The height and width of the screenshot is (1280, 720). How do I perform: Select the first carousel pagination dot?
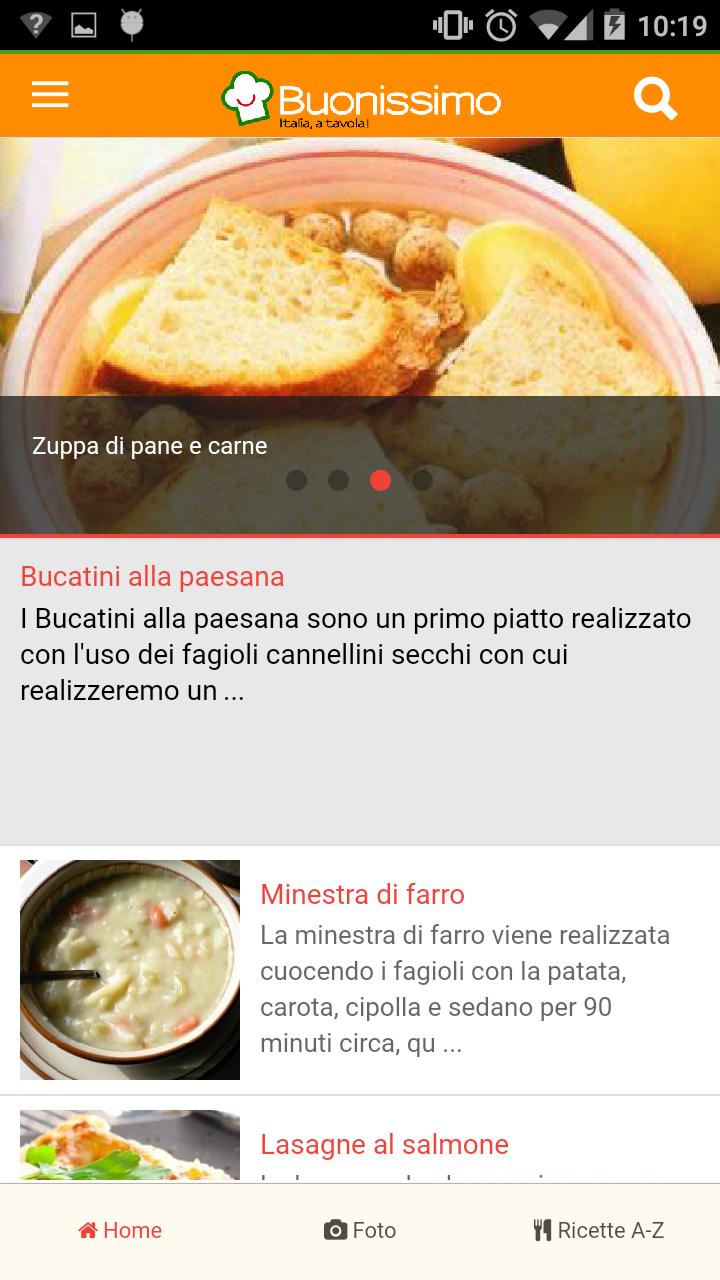coord(297,480)
